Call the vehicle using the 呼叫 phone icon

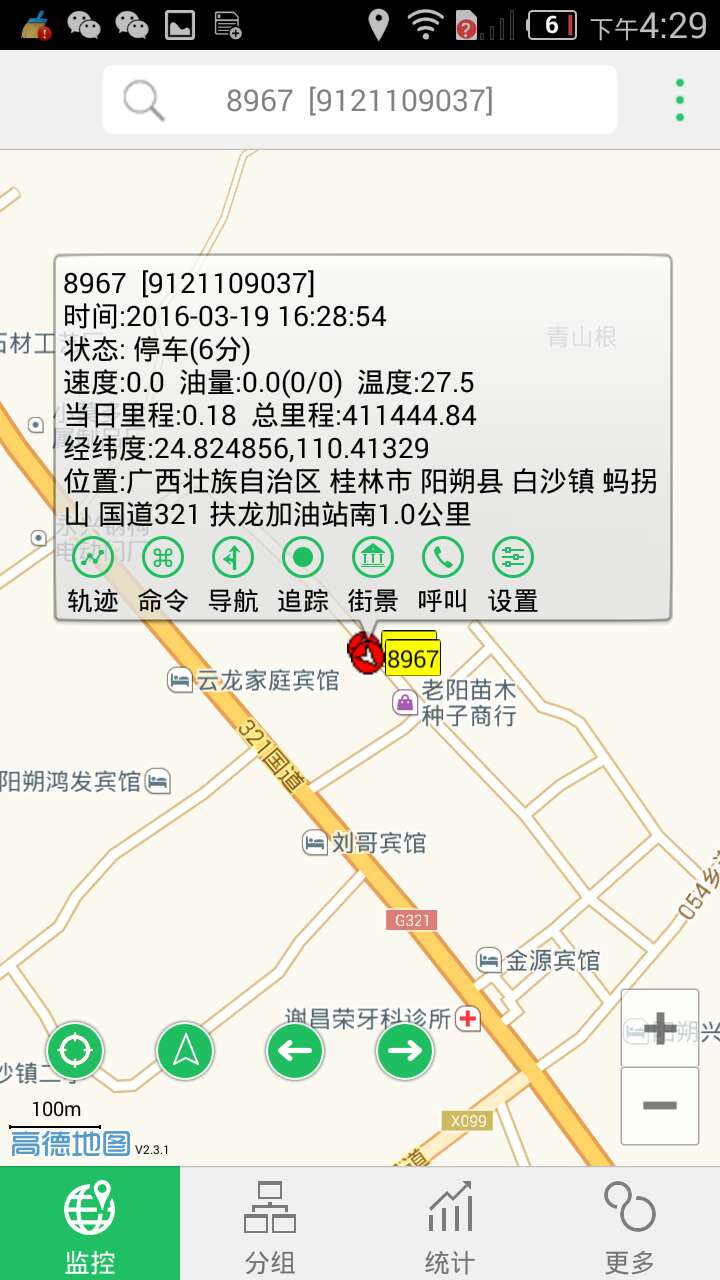[x=442, y=557]
